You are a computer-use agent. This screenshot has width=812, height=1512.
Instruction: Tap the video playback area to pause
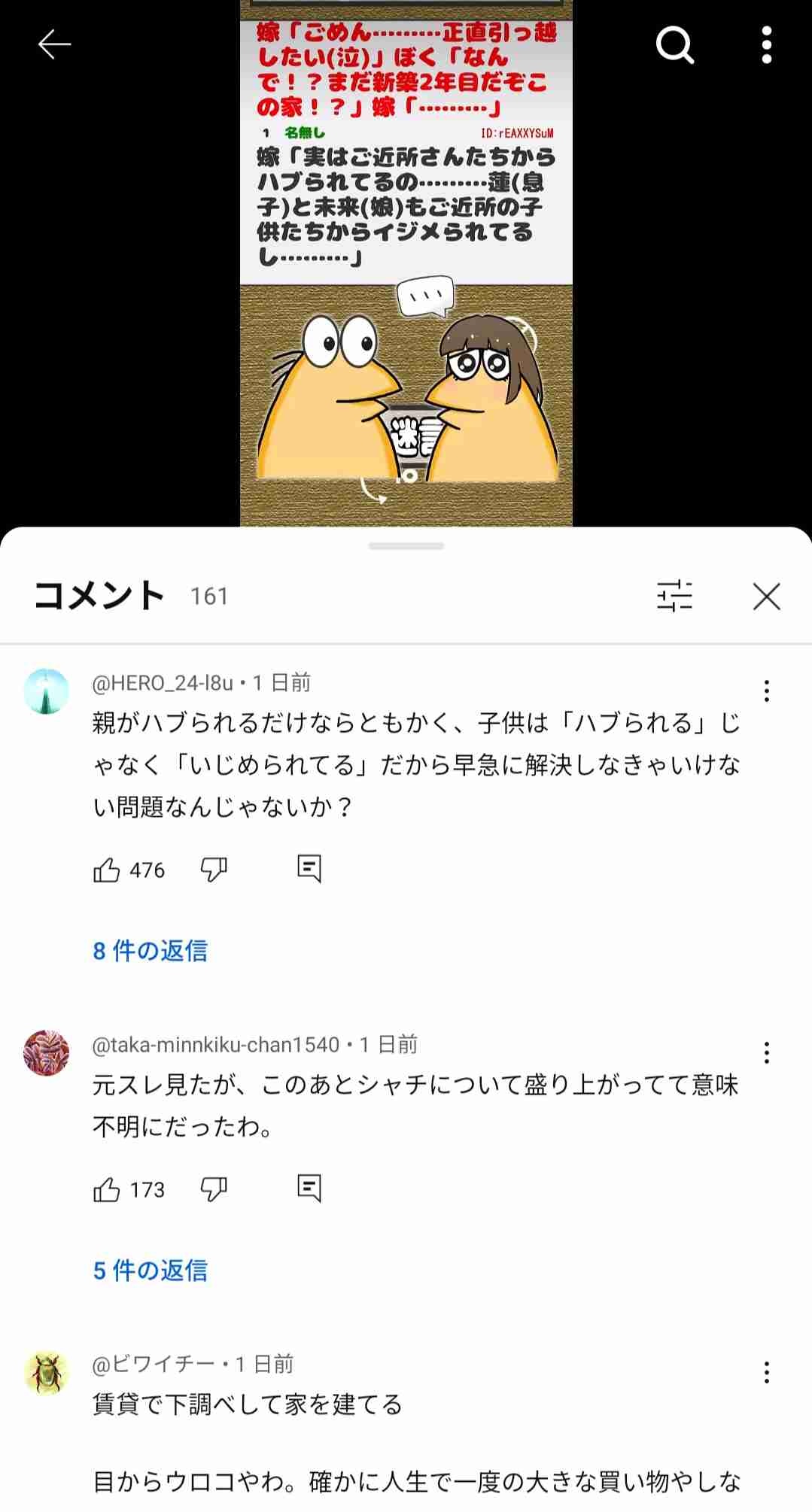(406, 301)
